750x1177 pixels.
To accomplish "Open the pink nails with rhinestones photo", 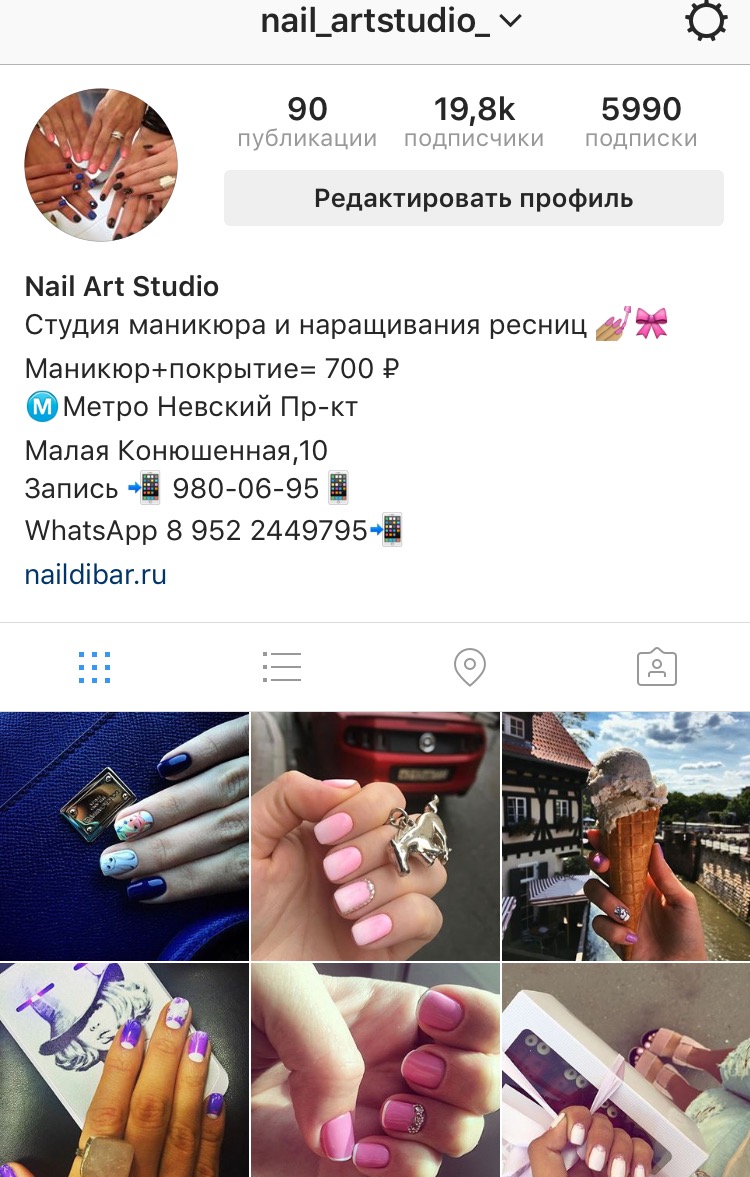I will tap(375, 1070).
